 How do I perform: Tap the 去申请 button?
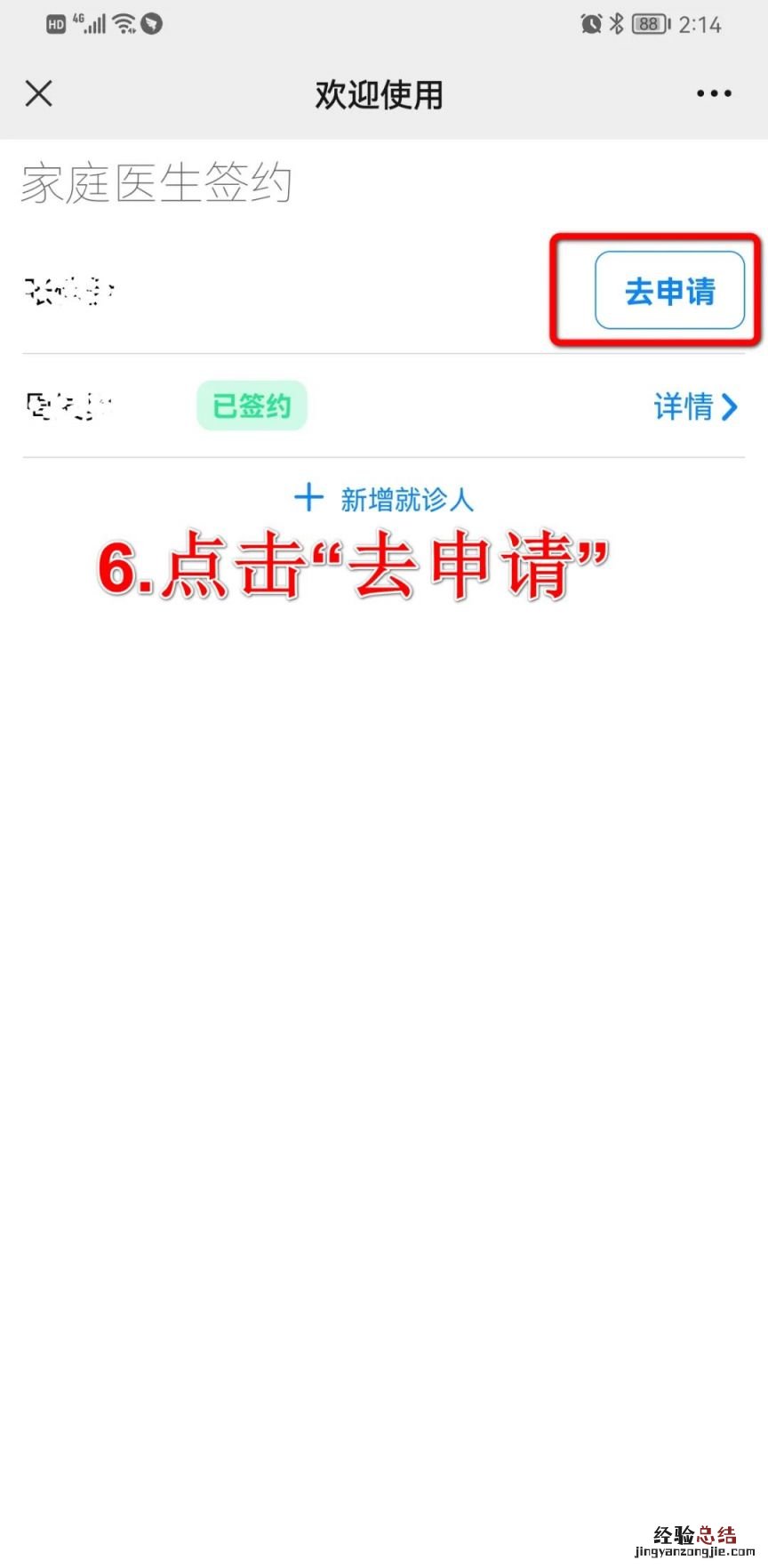pyautogui.click(x=669, y=291)
